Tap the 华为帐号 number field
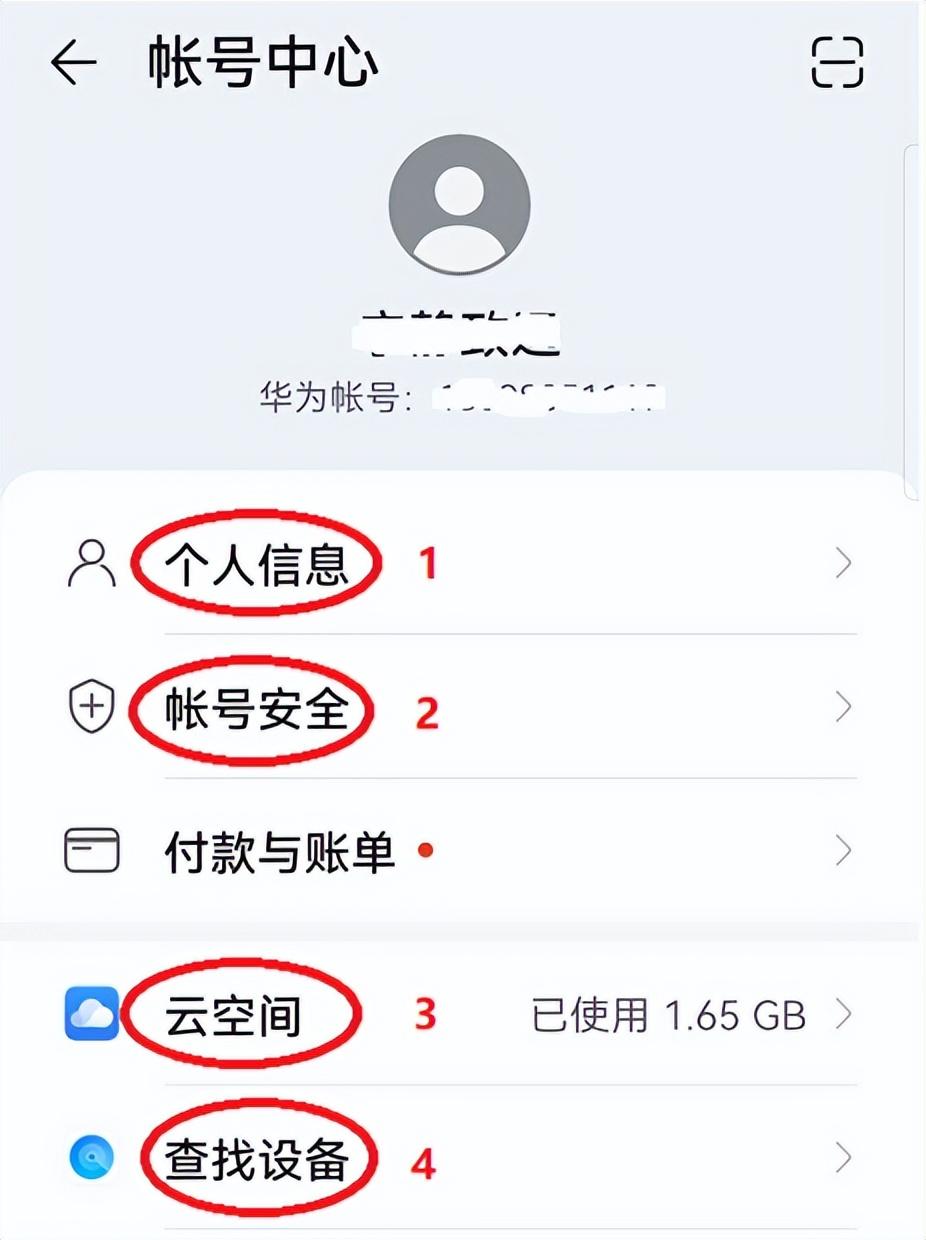The height and width of the screenshot is (1240, 926). pos(460,393)
